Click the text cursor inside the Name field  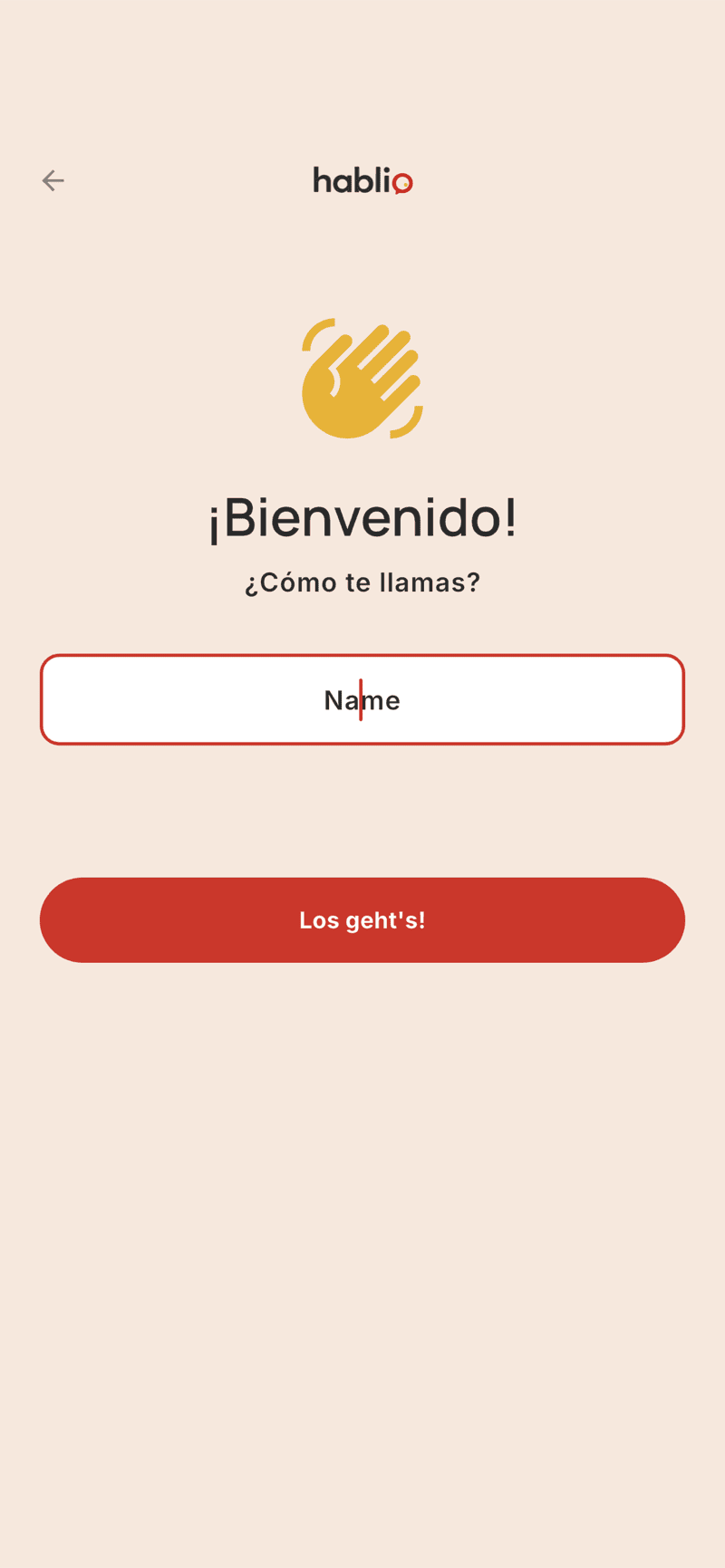[x=361, y=699]
